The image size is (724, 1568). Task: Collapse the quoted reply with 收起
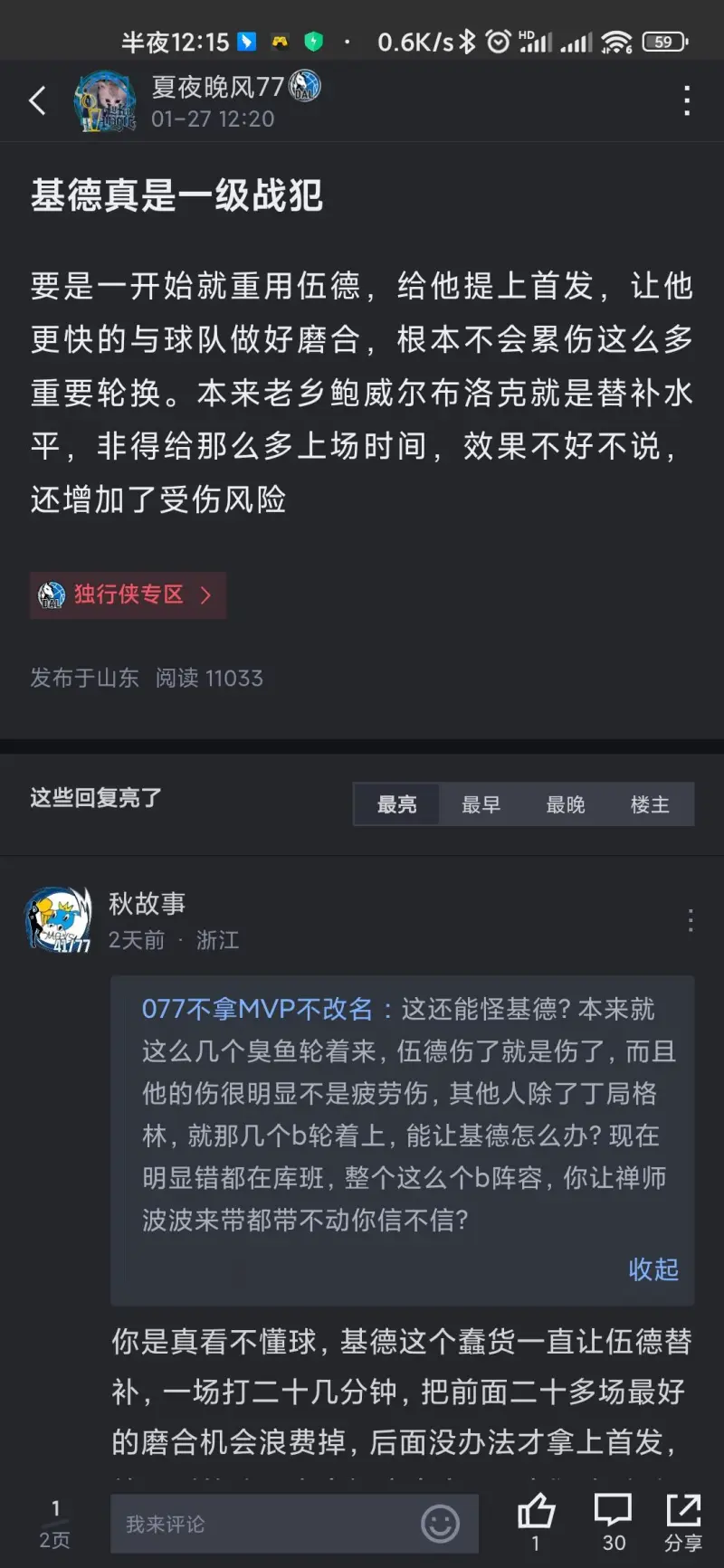(653, 1269)
